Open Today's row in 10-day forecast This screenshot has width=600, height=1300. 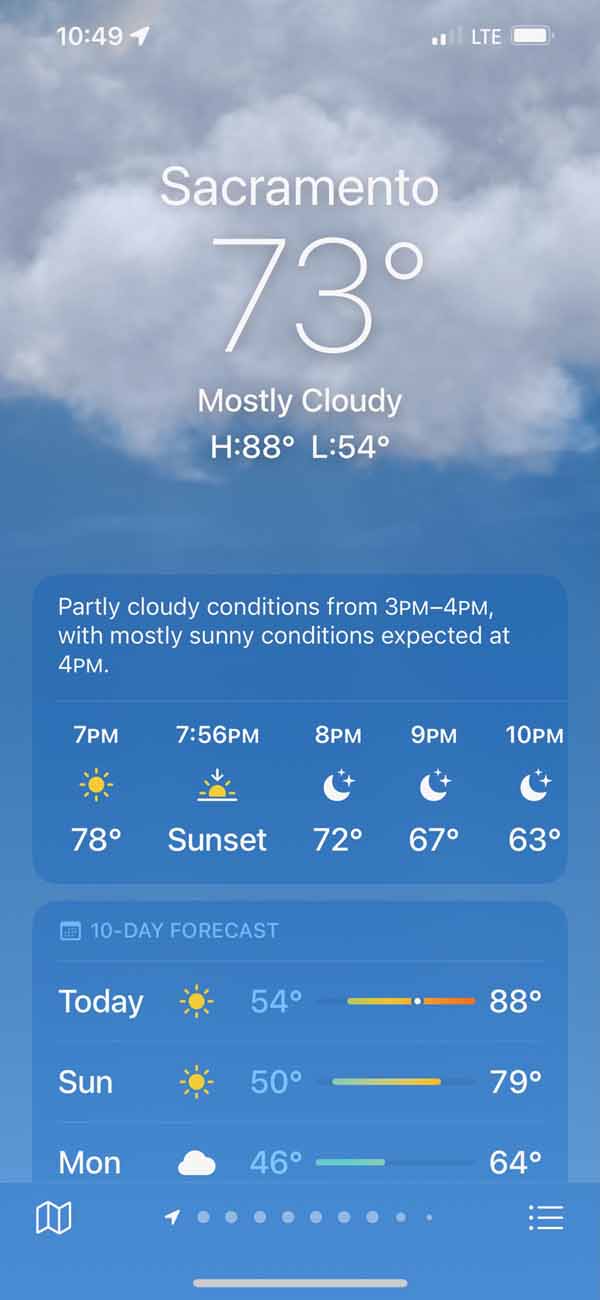(x=300, y=1001)
